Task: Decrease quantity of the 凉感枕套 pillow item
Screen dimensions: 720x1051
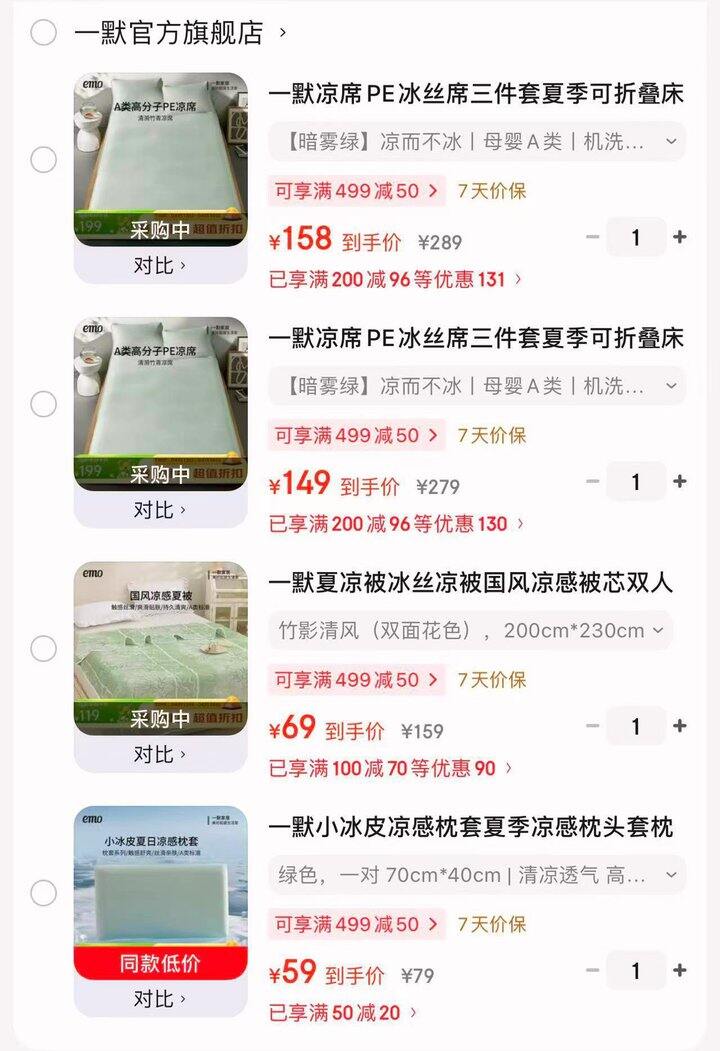Action: 592,969
